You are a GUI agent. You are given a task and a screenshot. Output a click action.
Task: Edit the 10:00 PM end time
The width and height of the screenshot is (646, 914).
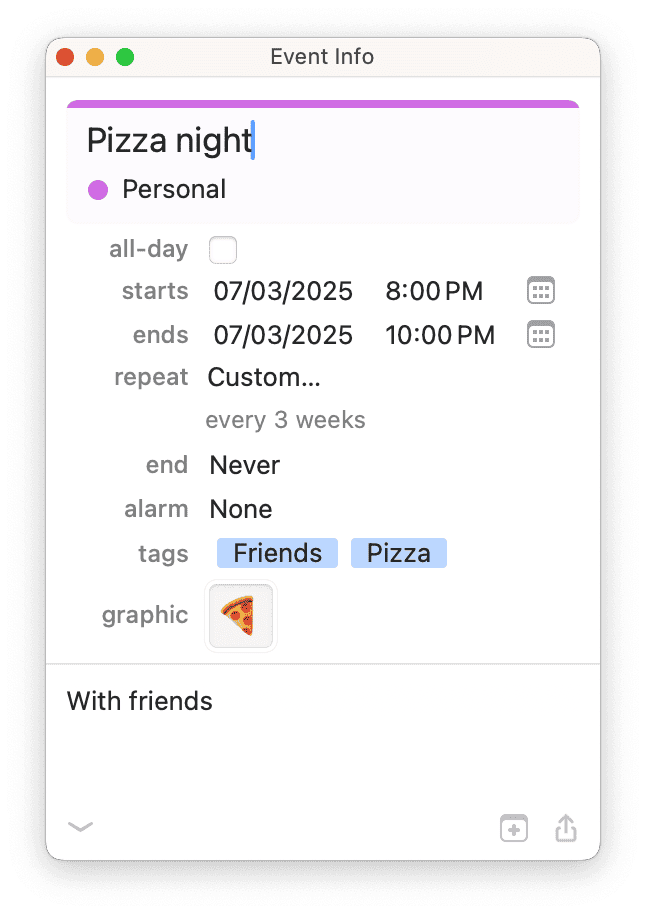[x=440, y=335]
